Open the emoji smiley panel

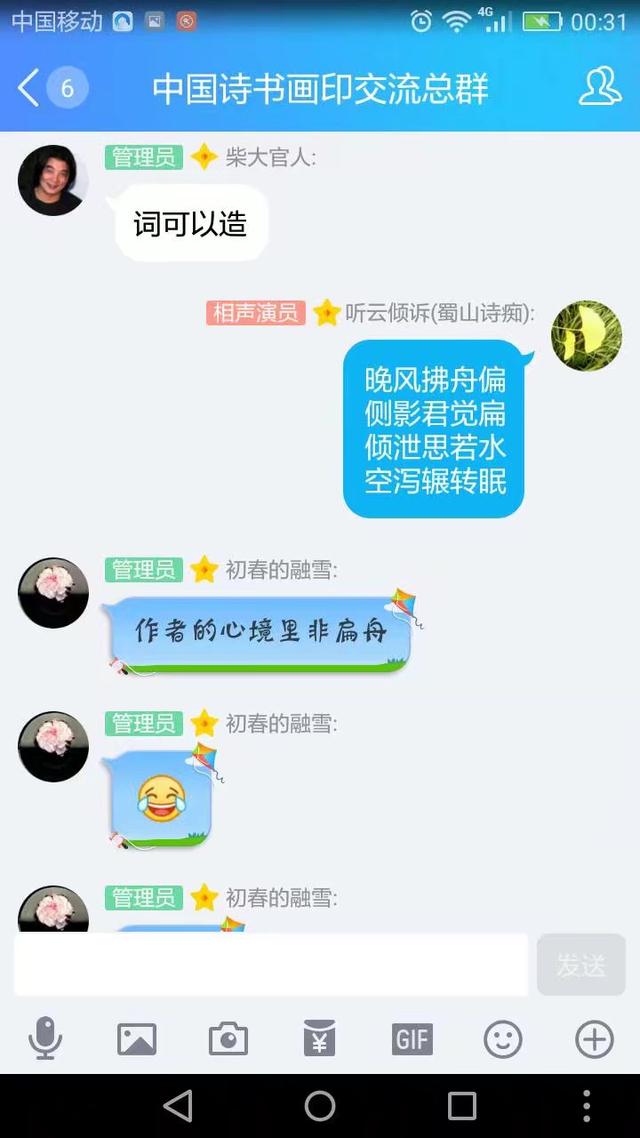[503, 1040]
